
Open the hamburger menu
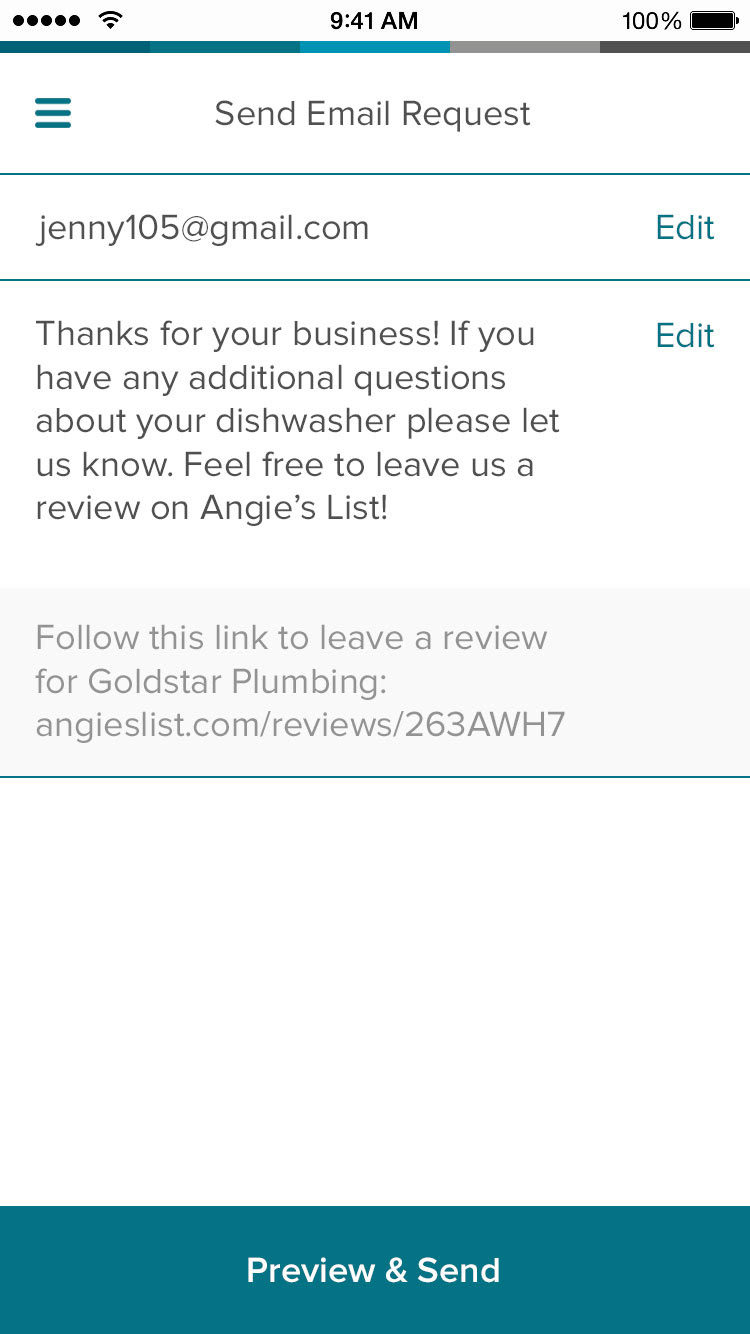[x=53, y=113]
